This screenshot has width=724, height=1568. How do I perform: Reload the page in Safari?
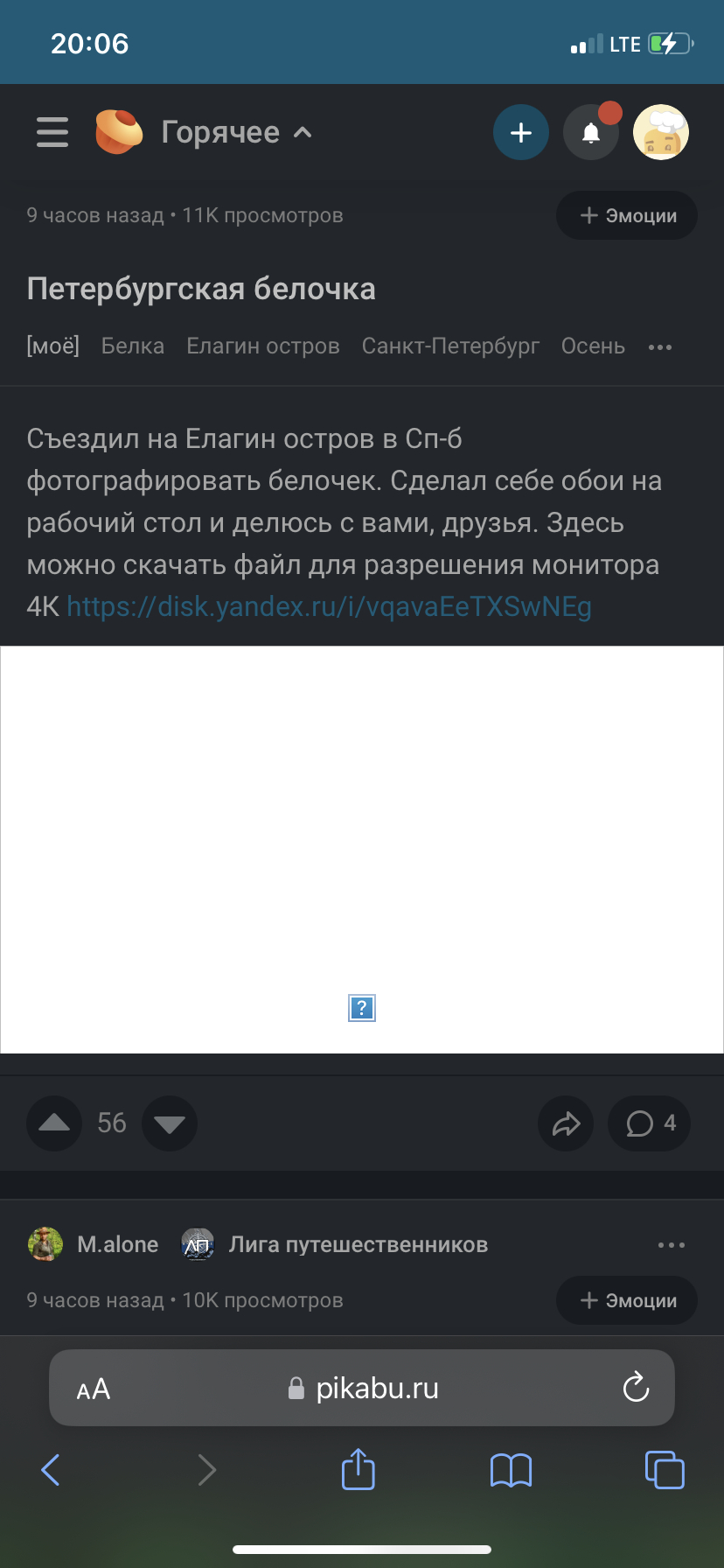coord(636,1387)
